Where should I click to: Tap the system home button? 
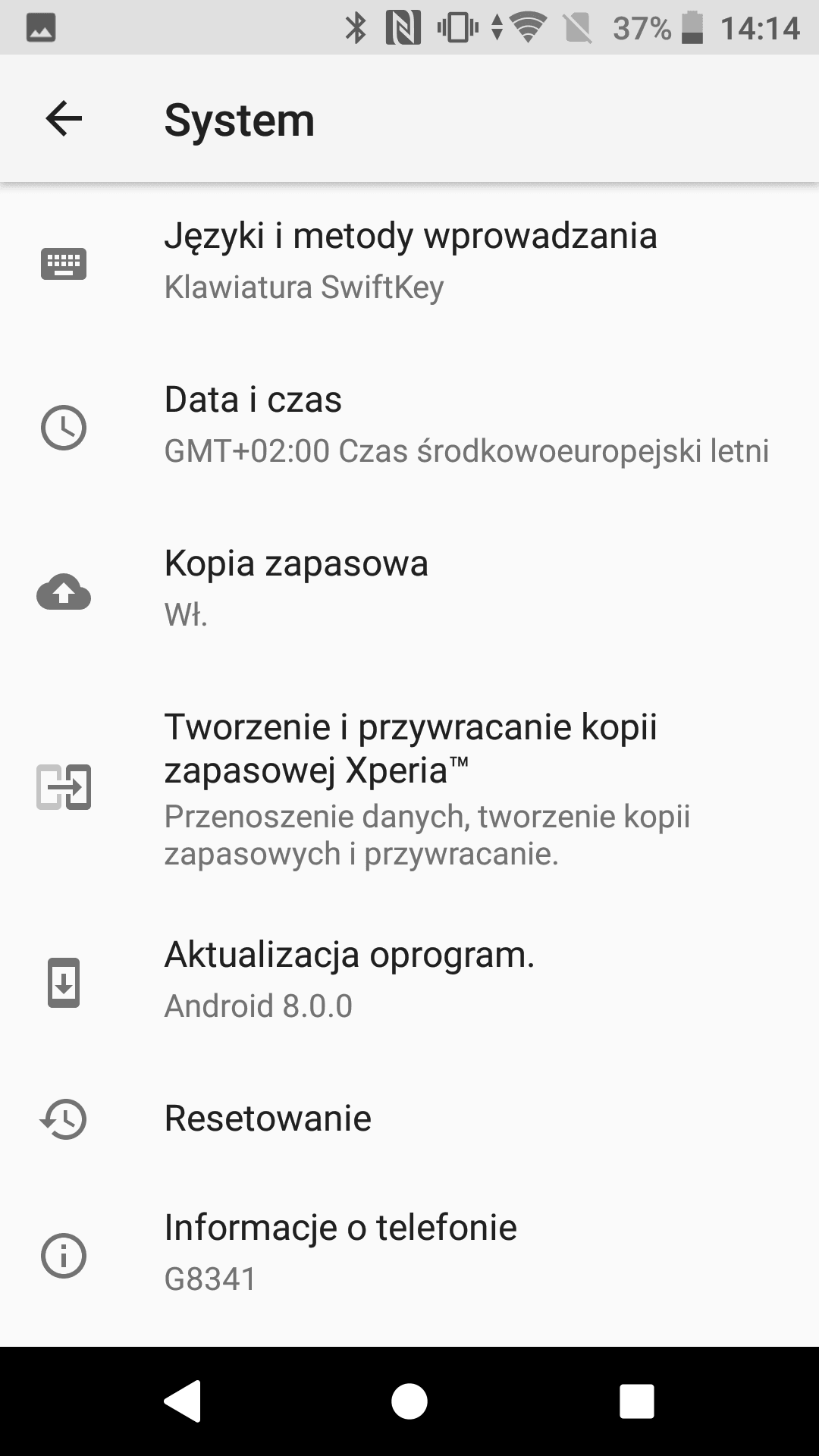(x=409, y=1401)
